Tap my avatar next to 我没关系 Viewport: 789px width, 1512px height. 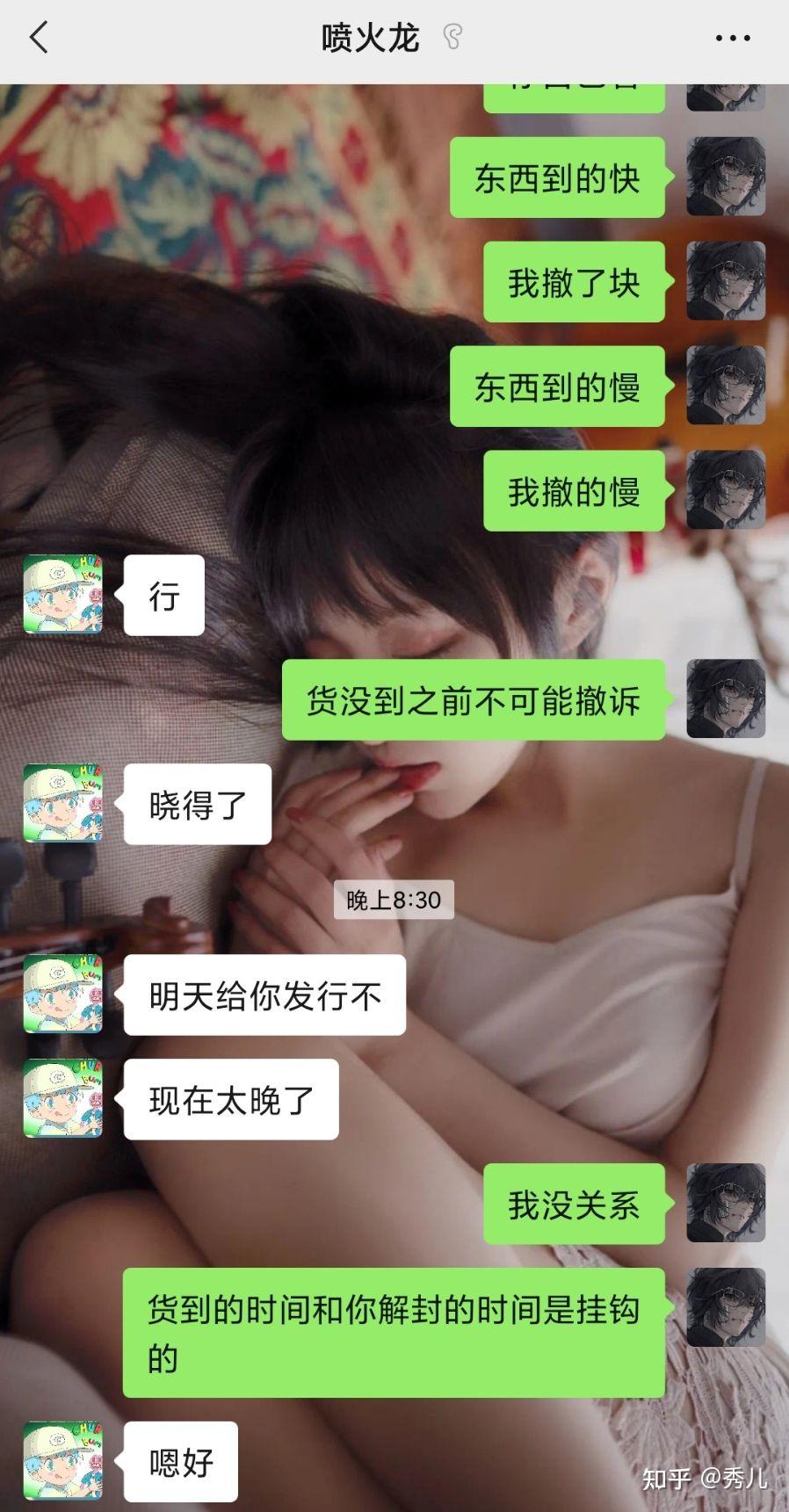click(726, 1203)
